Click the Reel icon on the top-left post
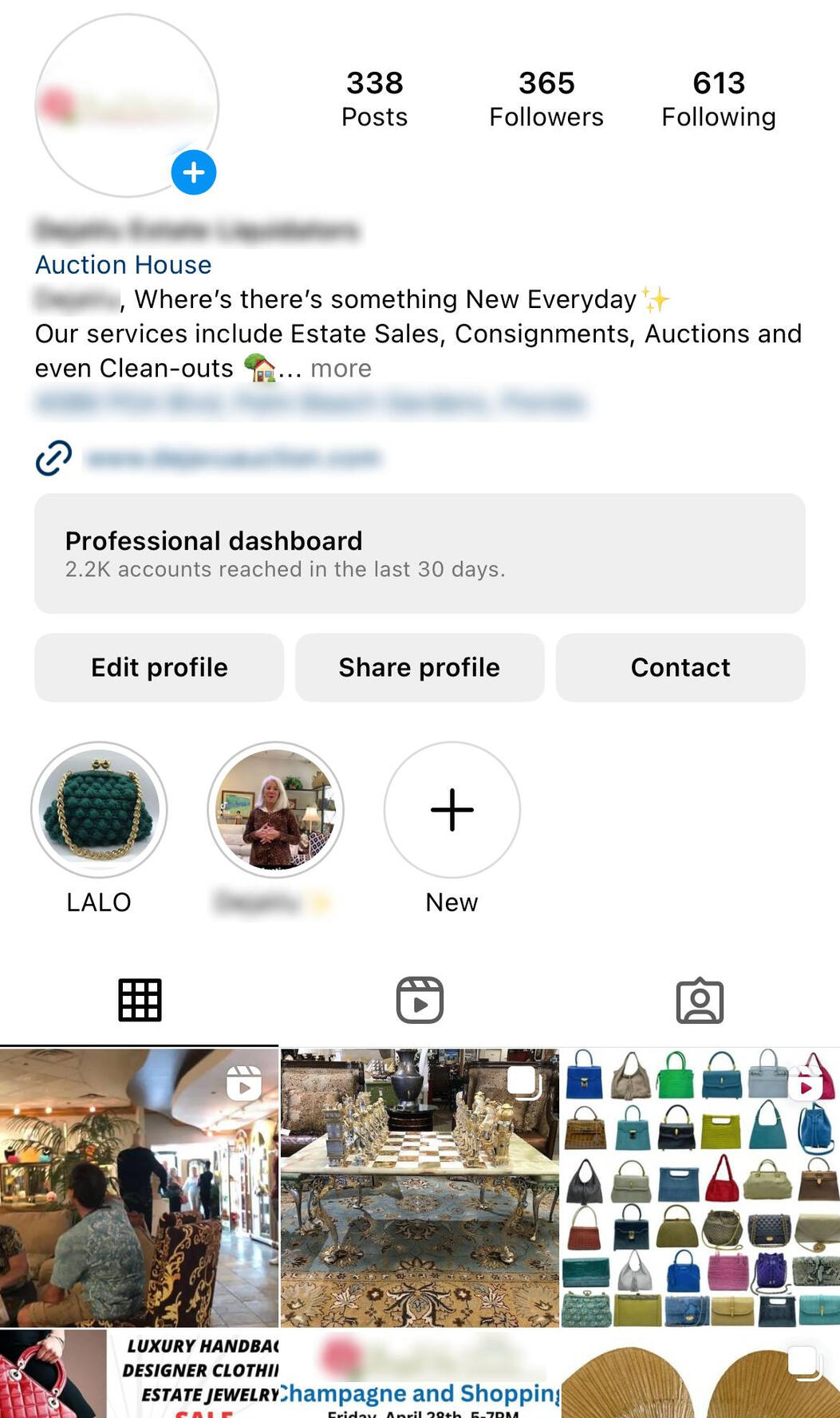 point(245,1084)
